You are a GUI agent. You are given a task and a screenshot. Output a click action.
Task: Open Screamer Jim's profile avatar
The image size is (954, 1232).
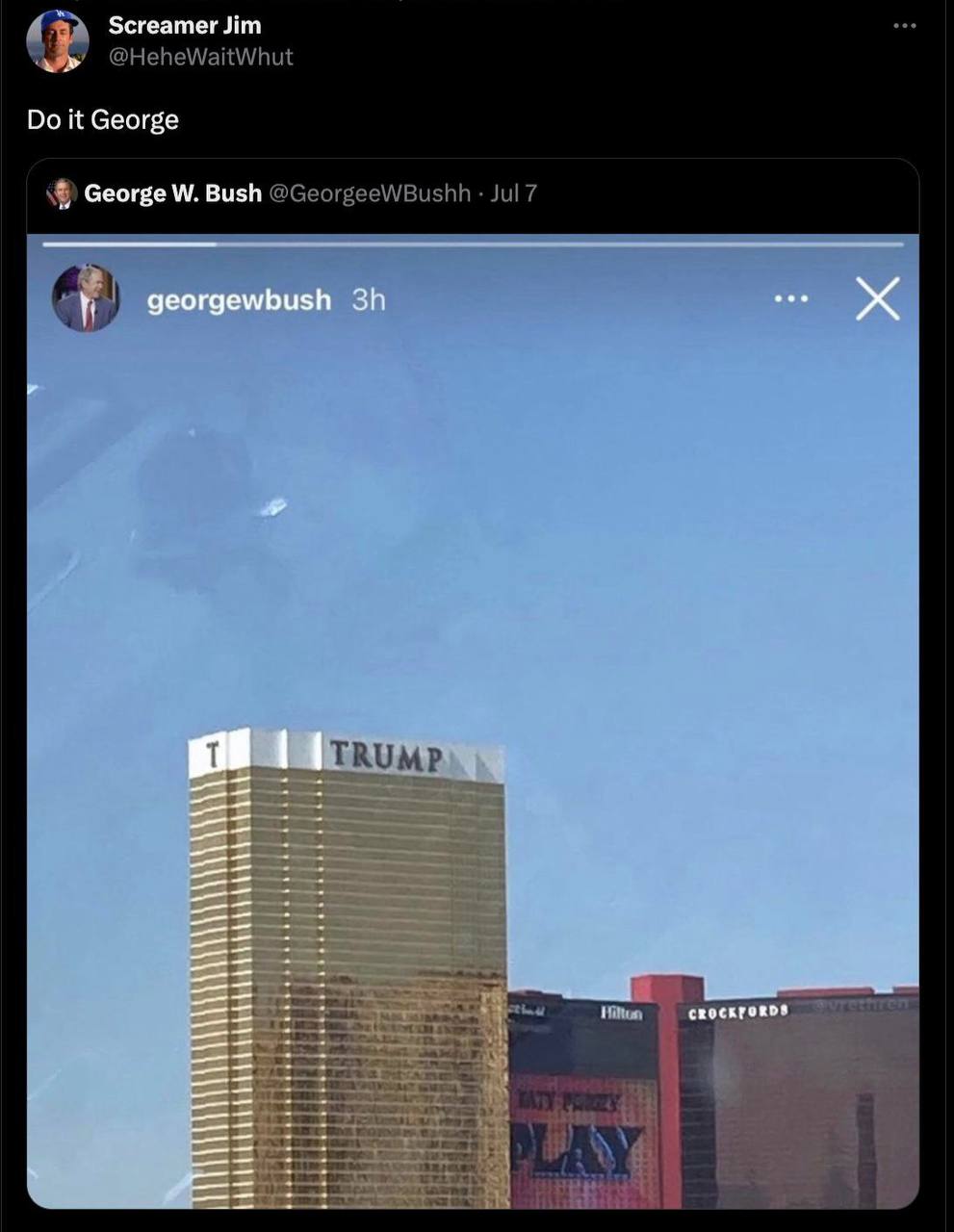(58, 41)
